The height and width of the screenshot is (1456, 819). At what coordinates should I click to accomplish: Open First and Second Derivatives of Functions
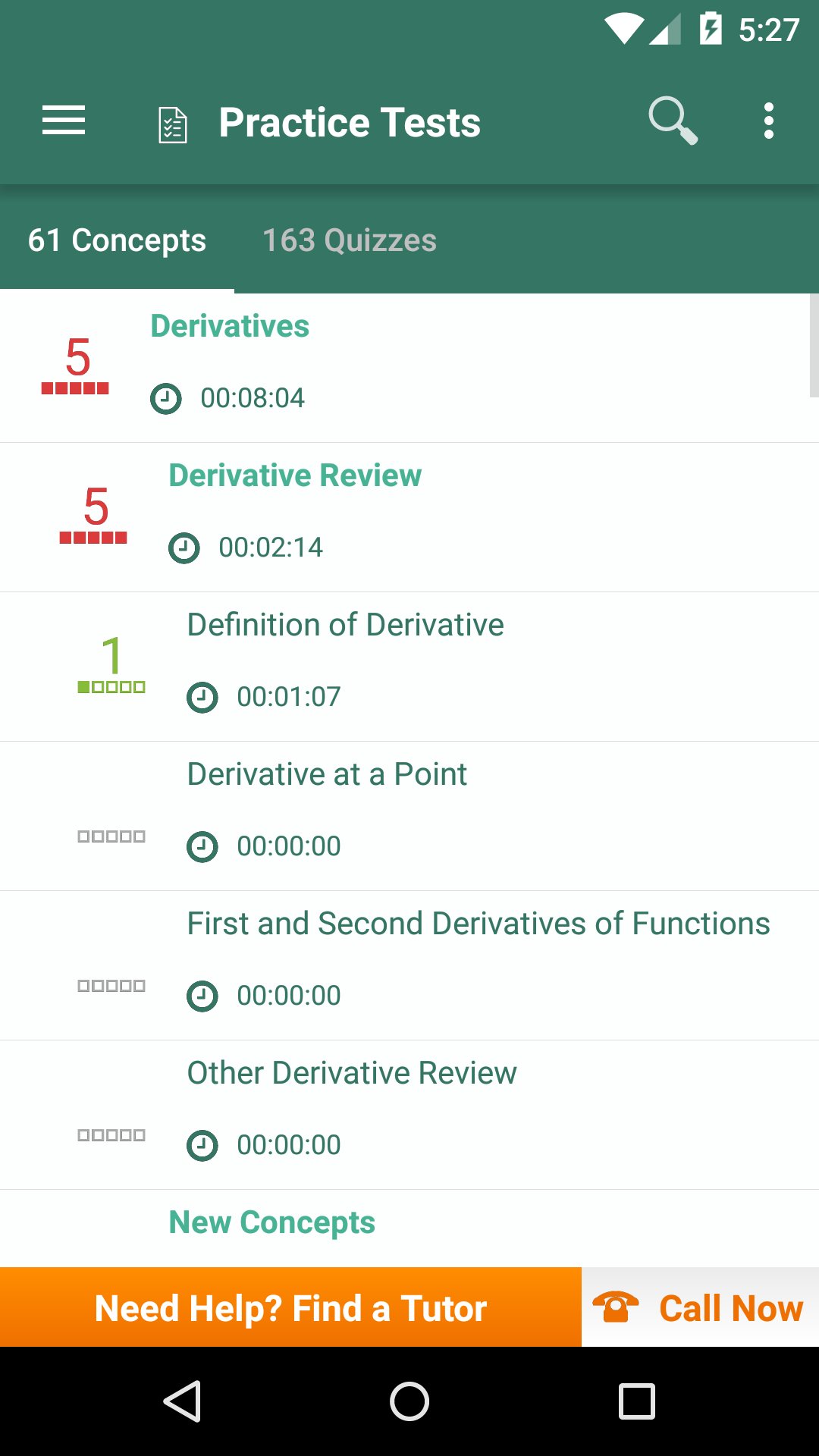coord(409,966)
